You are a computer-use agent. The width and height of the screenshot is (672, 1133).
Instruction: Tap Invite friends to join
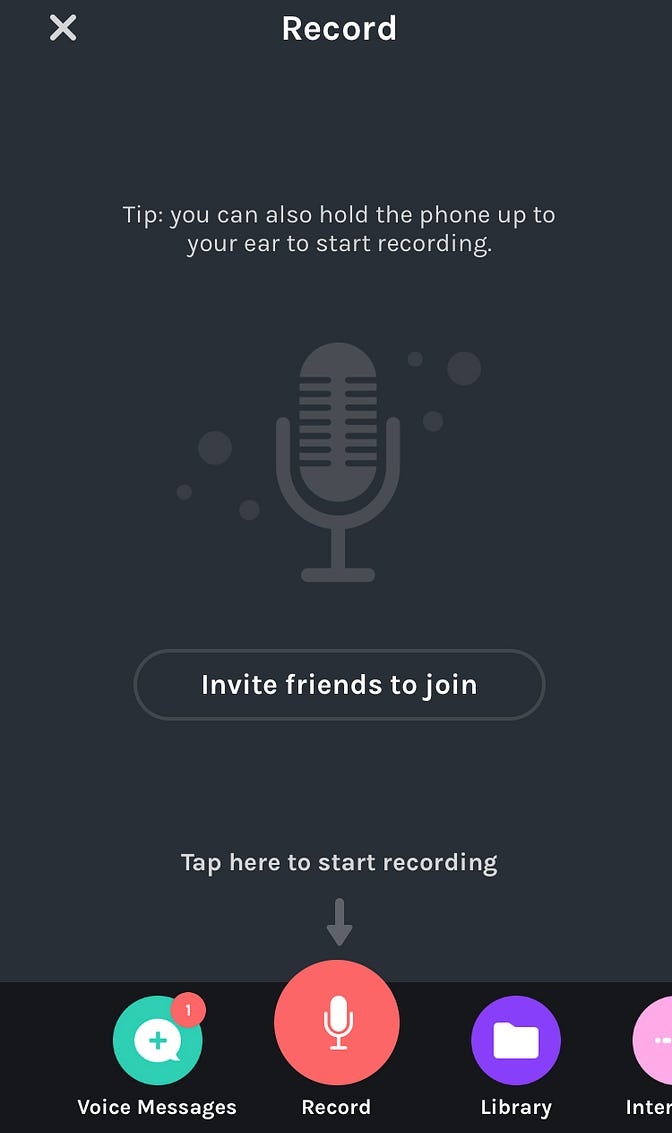point(339,685)
